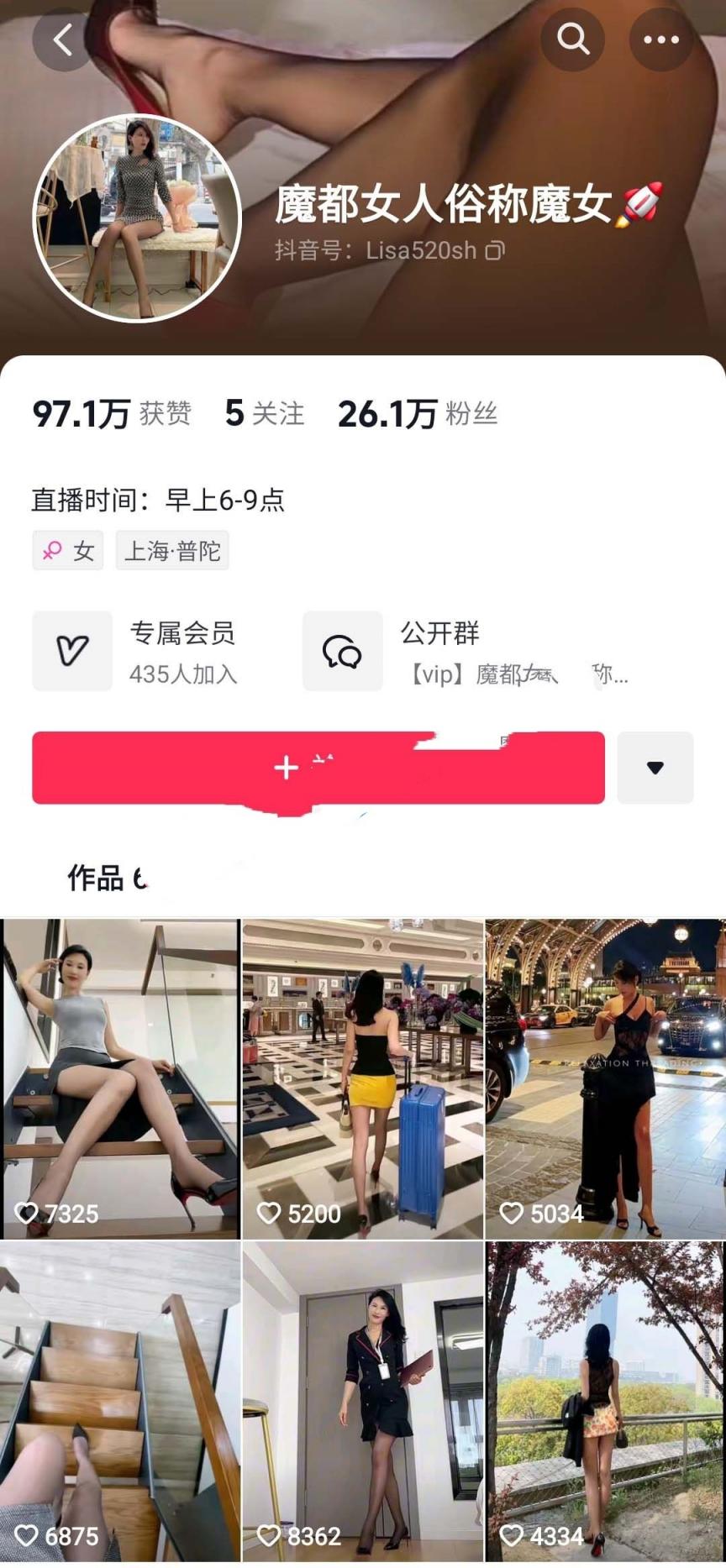Screen dimensions: 726x1568
Task: View the 26.1万 粉丝 followers list
Action: 418,413
